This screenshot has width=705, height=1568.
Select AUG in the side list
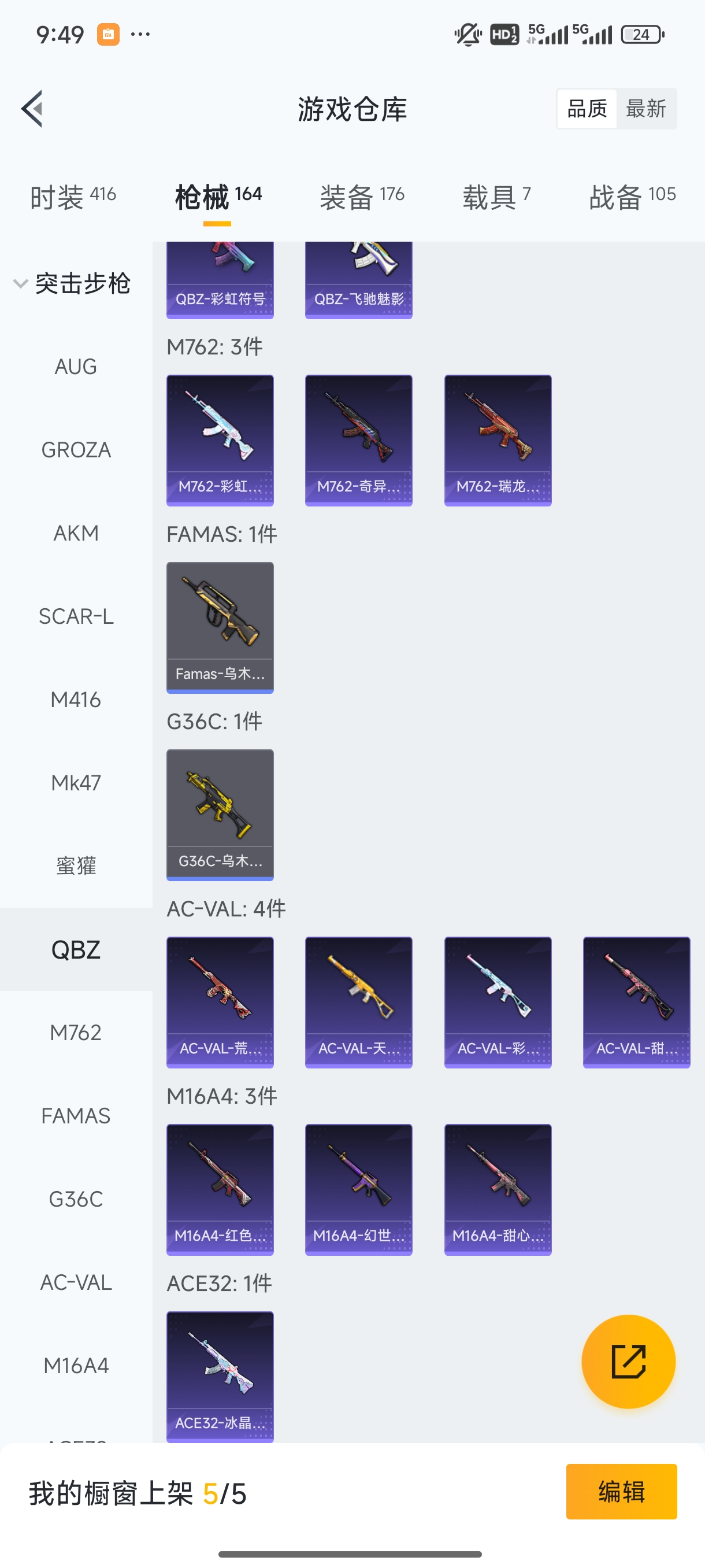coord(76,367)
